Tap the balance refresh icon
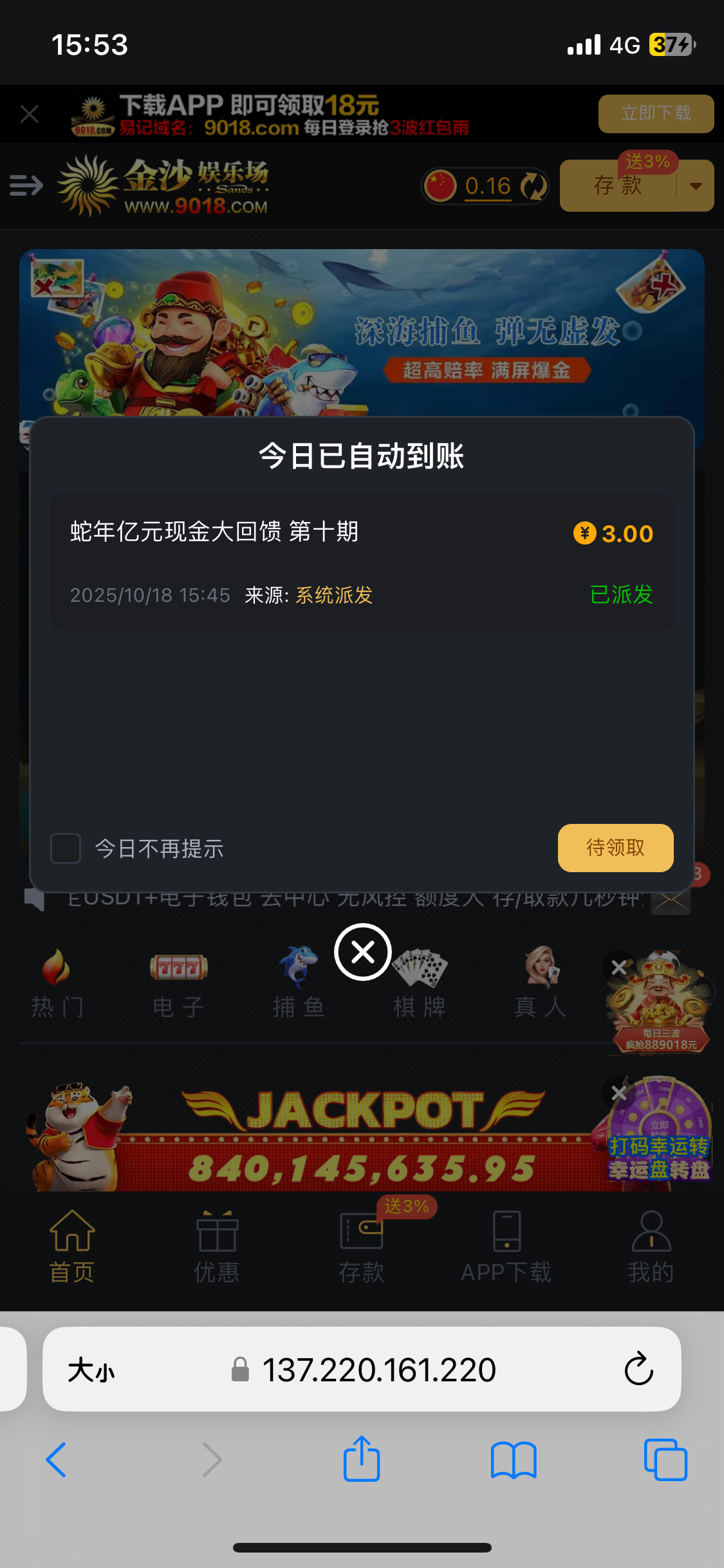Image resolution: width=724 pixels, height=1568 pixels. (534, 186)
